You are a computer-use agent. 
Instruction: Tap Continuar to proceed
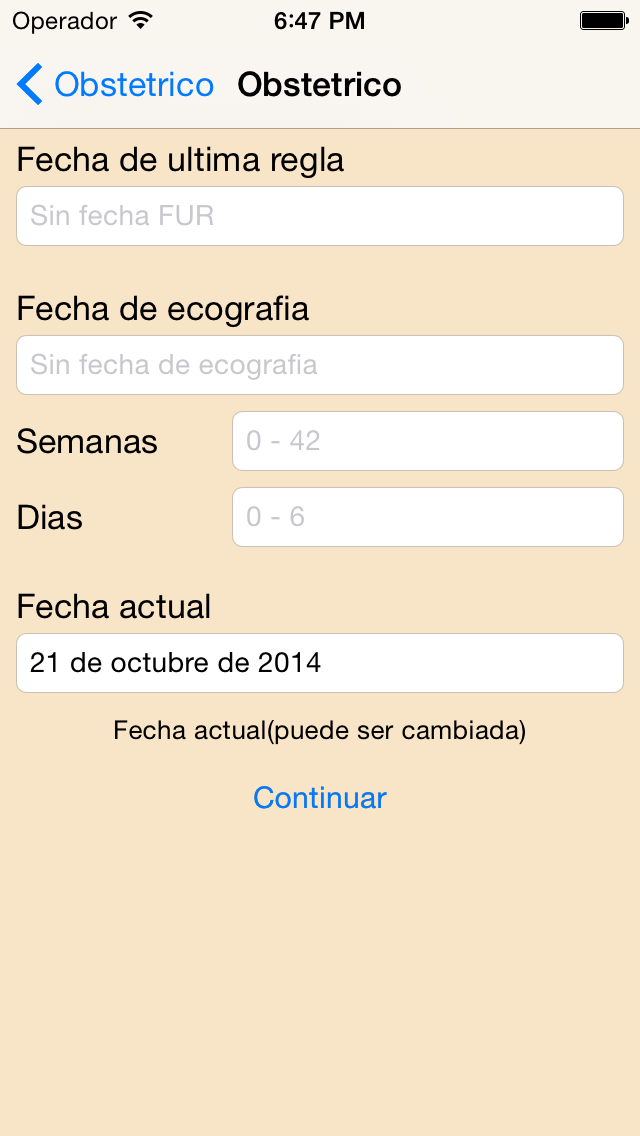(320, 798)
